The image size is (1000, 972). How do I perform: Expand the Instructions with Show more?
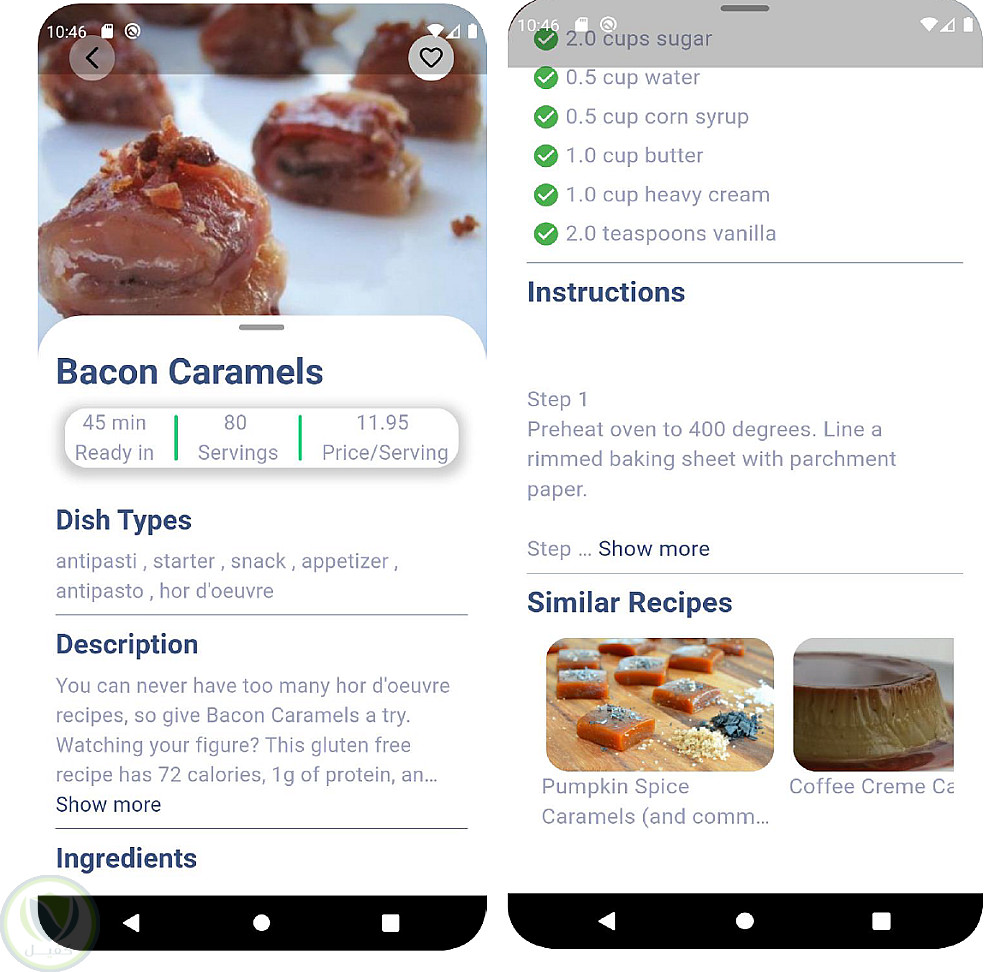tap(654, 548)
